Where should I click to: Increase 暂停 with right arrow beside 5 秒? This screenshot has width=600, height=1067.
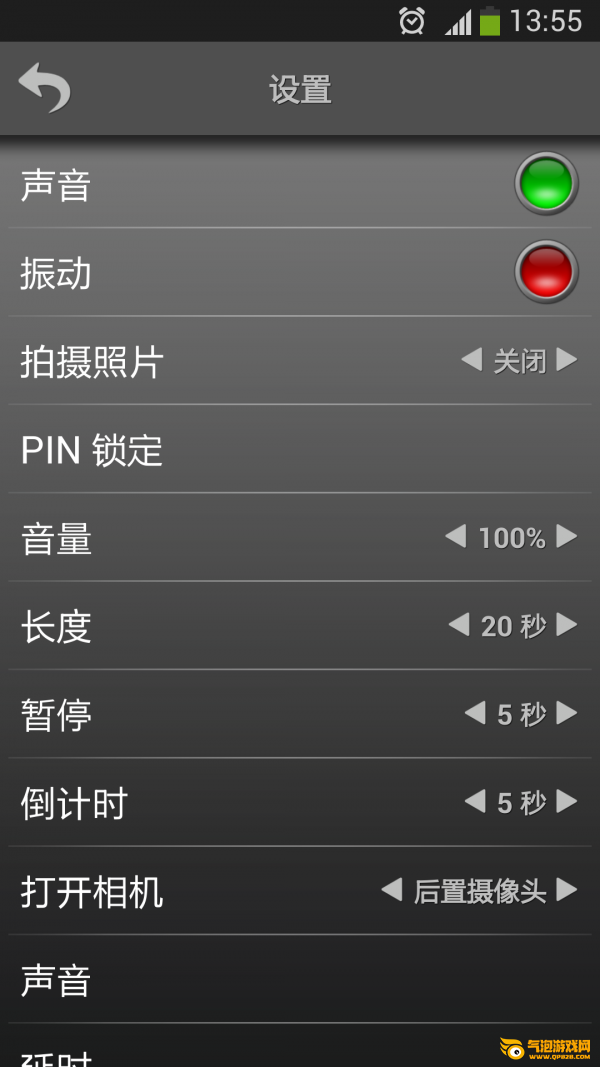point(567,713)
